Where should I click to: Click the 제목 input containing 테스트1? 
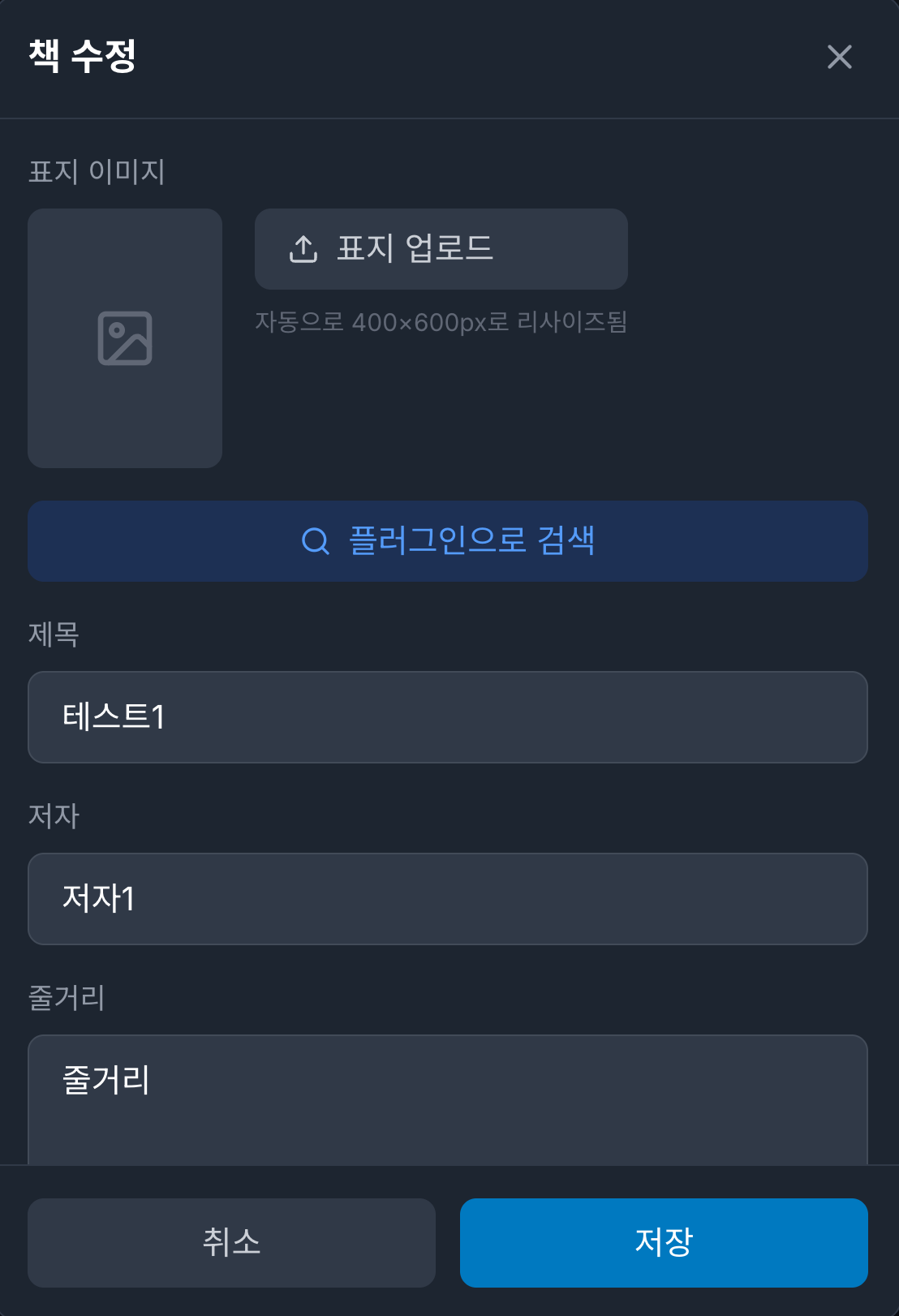[448, 717]
